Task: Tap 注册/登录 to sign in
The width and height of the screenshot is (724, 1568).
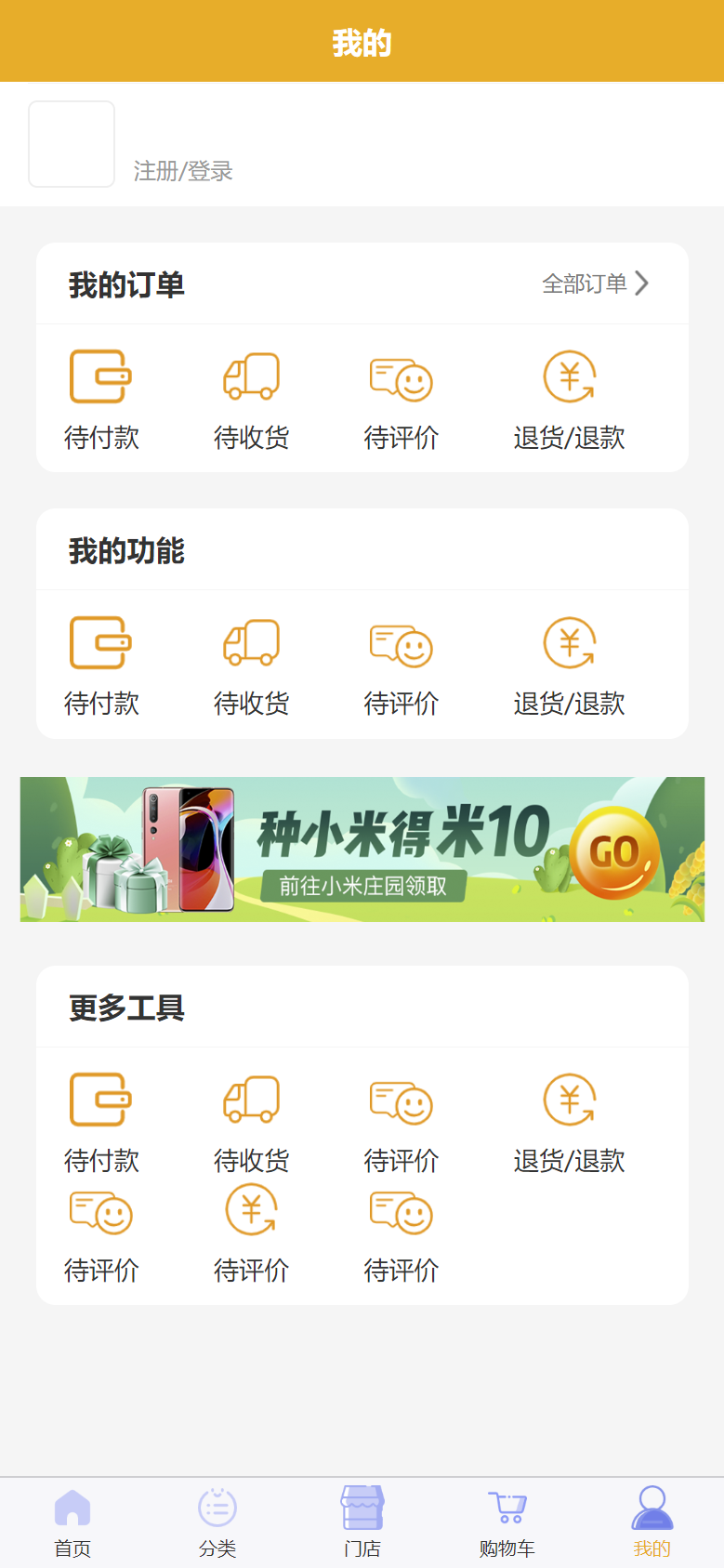Action: [183, 171]
